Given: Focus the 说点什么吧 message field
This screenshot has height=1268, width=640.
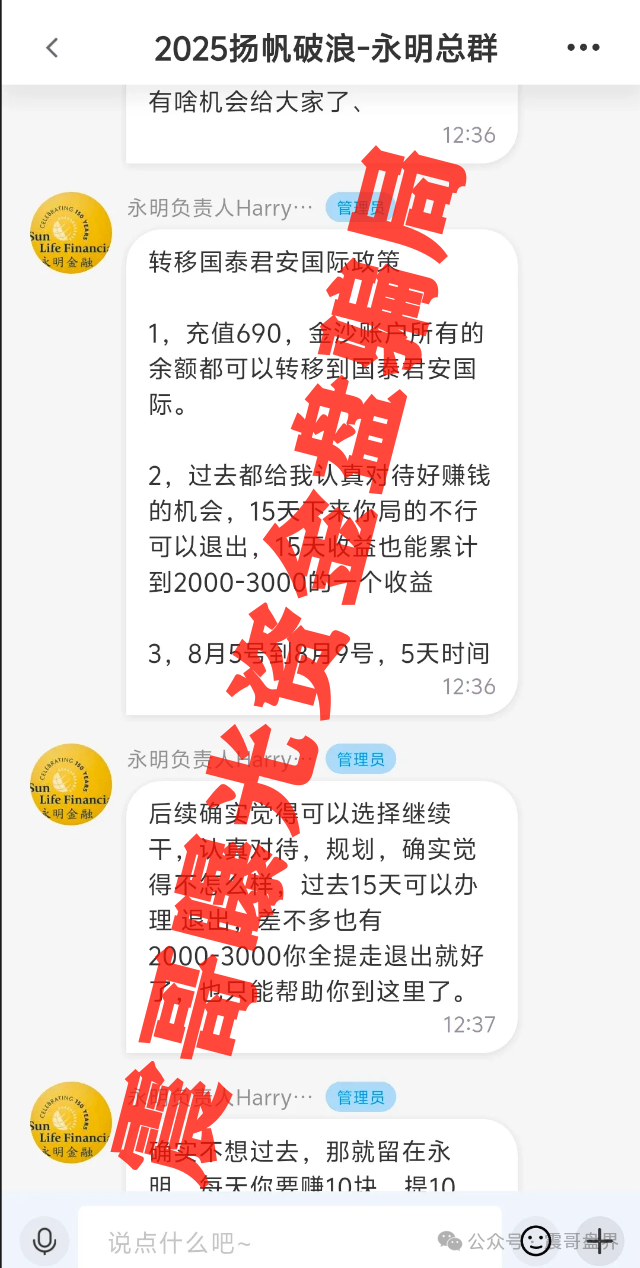Looking at the screenshot, I should point(290,1241).
